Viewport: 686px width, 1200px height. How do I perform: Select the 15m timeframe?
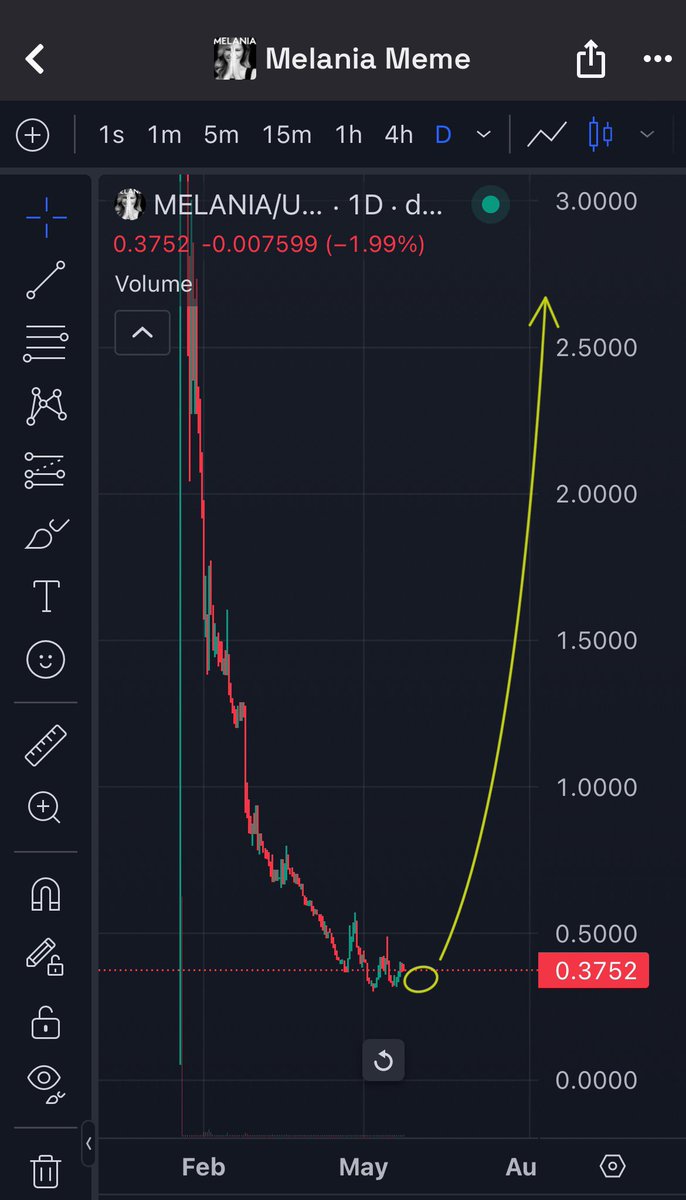point(286,134)
